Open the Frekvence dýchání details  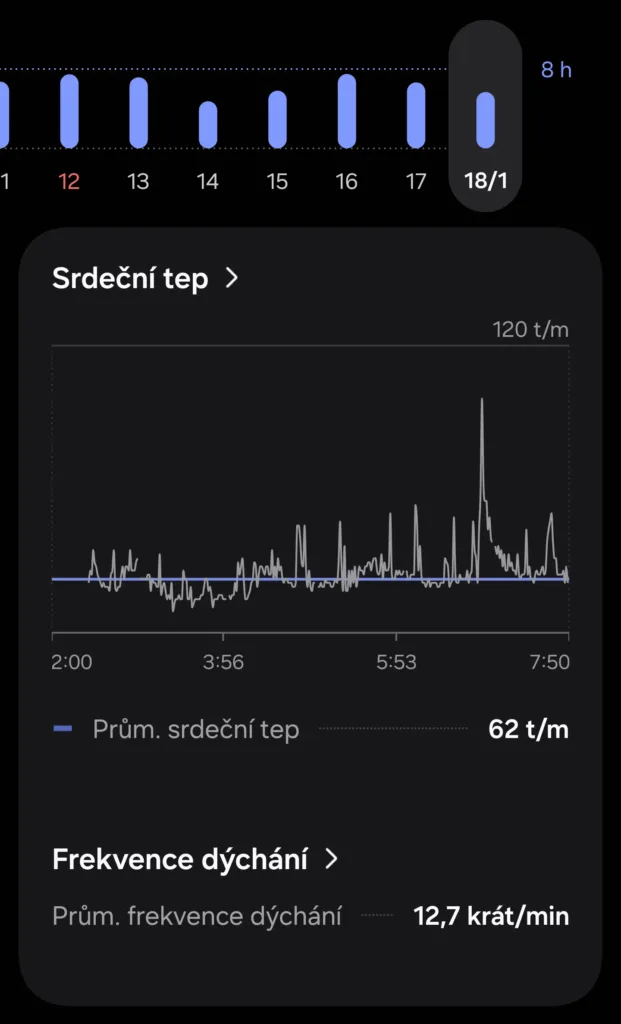click(x=195, y=859)
